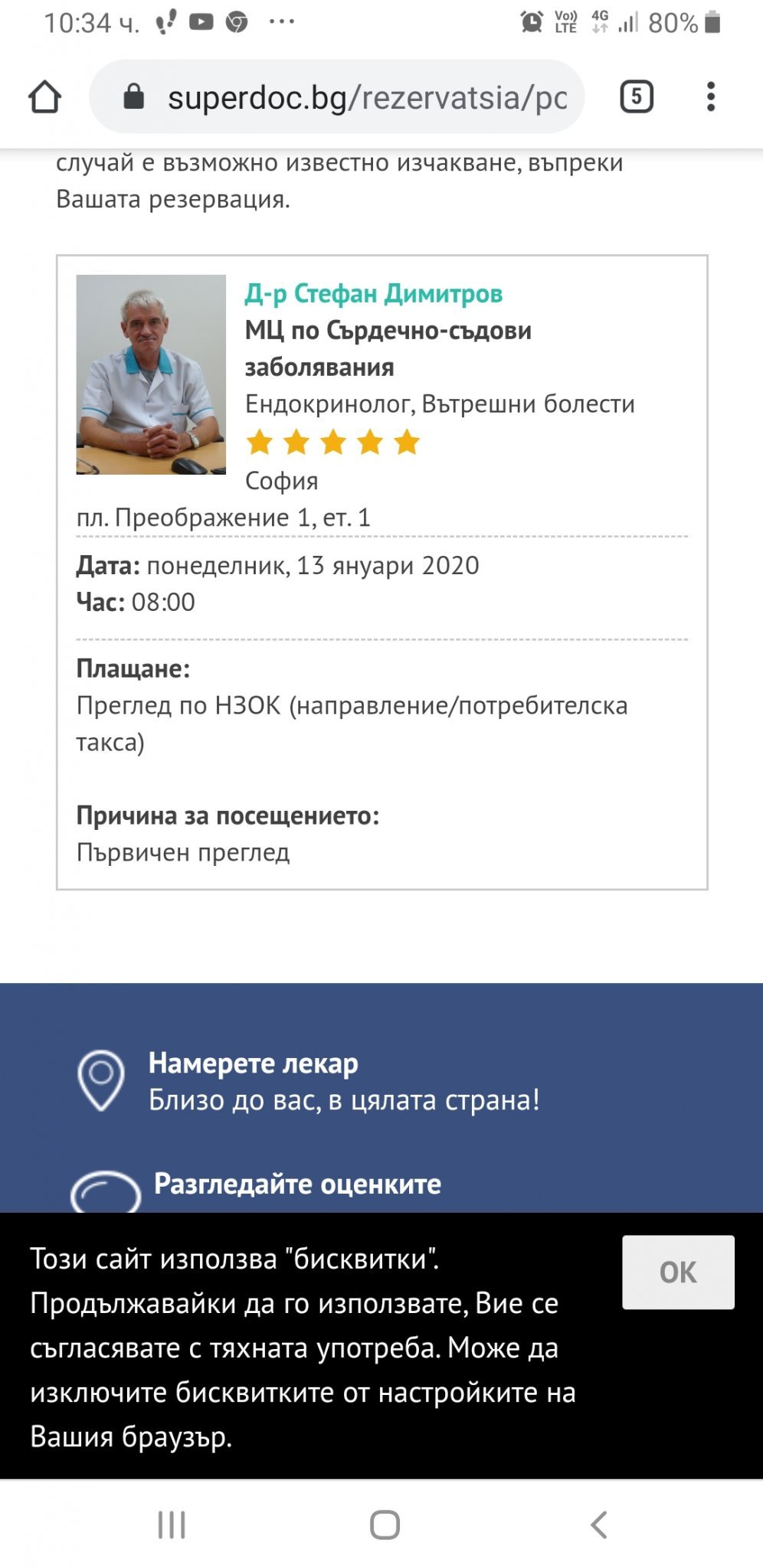Go back using the system back button
This screenshot has height=1568, width=763.
click(599, 1524)
